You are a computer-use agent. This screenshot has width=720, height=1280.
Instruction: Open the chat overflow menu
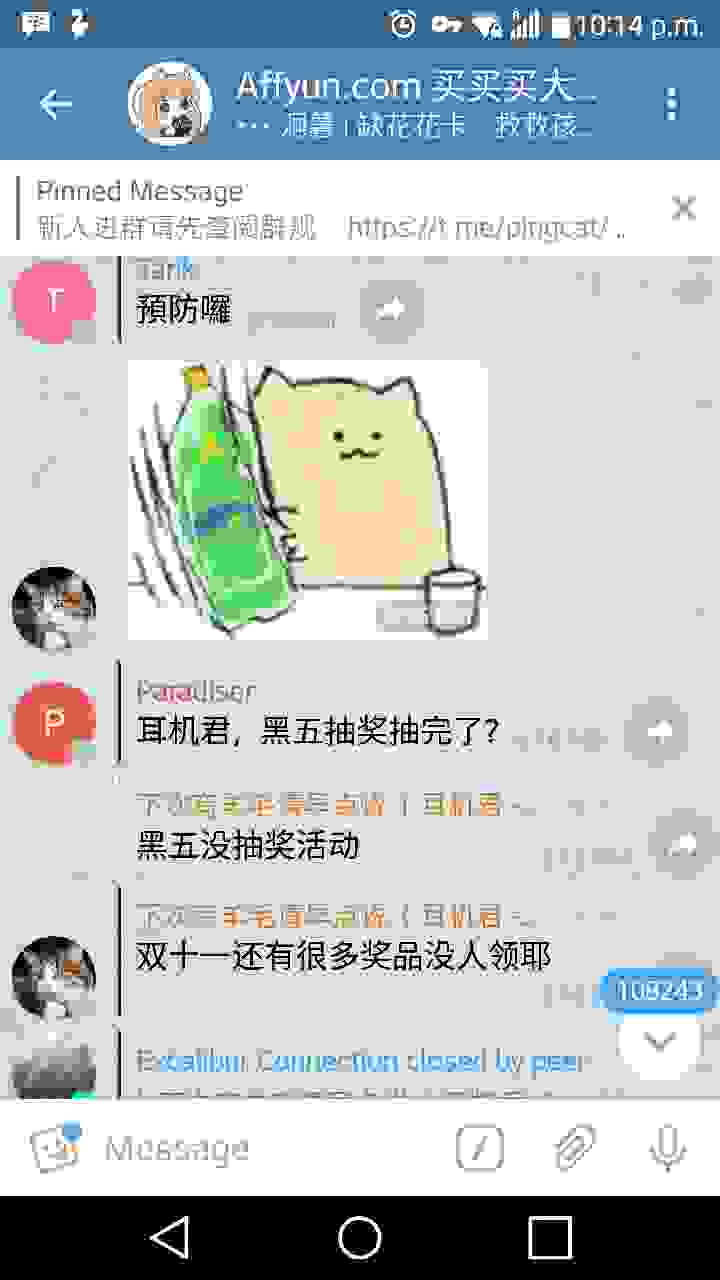point(671,104)
